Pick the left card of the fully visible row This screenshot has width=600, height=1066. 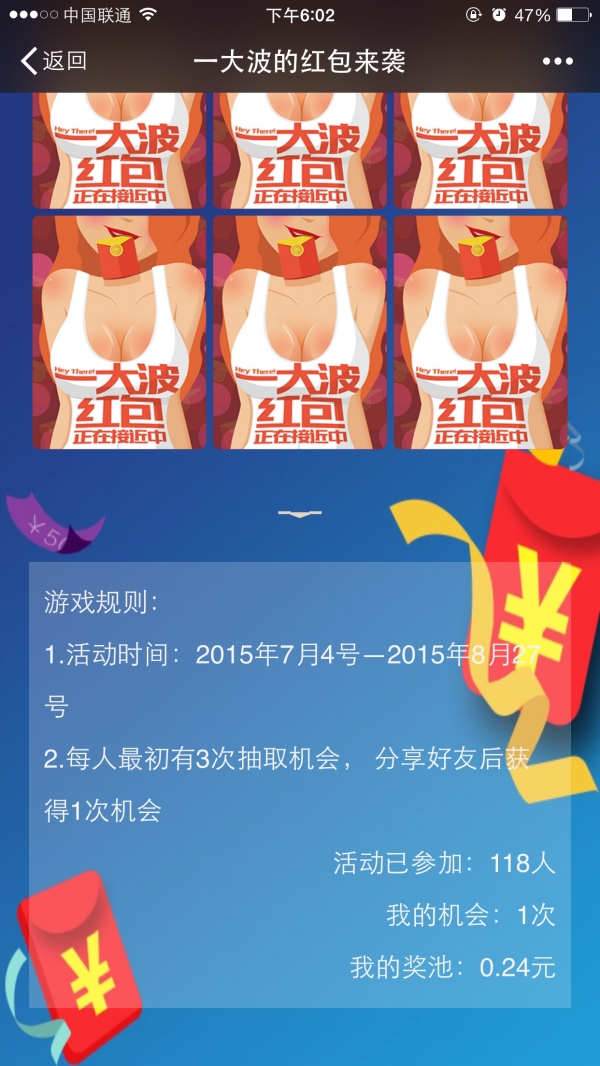(x=119, y=333)
